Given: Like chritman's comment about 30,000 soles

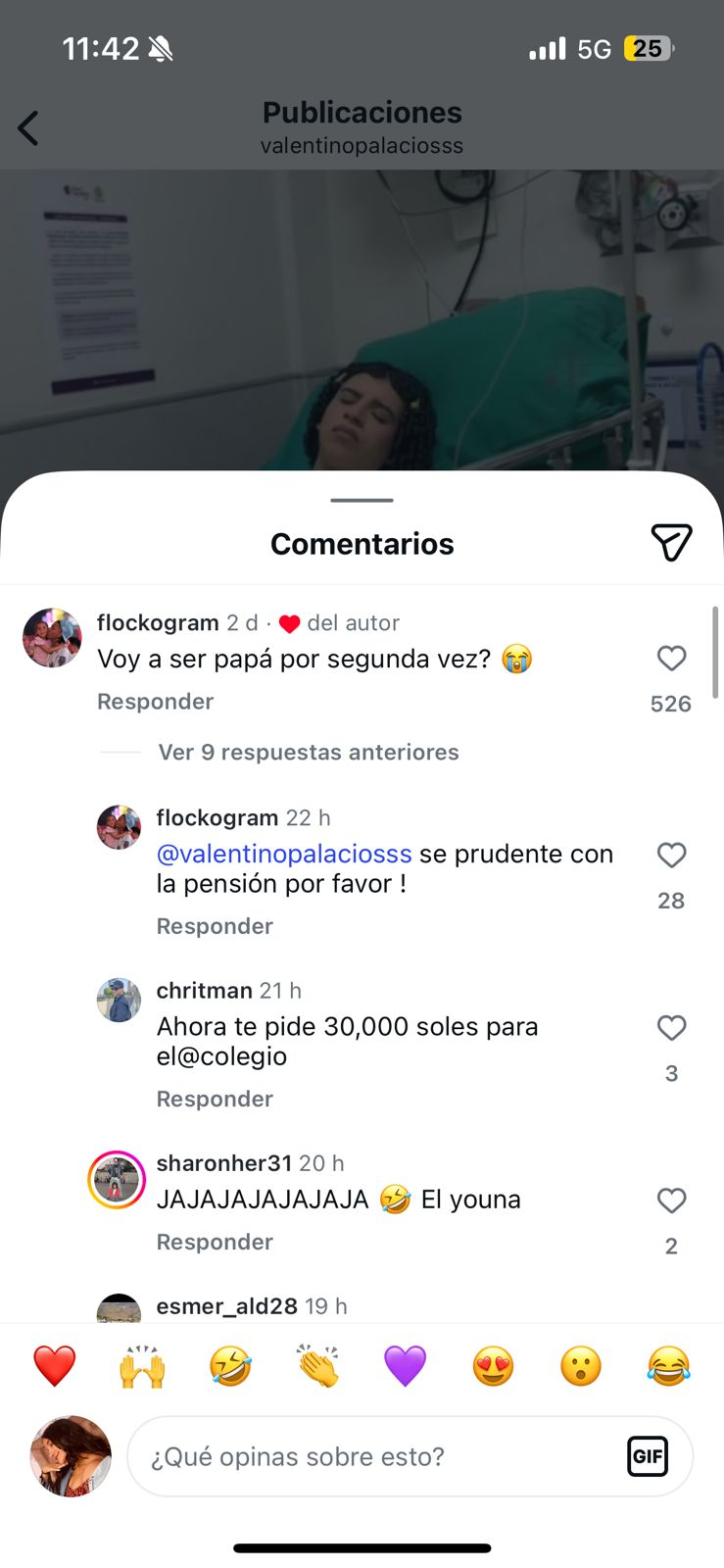Looking at the screenshot, I should 671,1028.
